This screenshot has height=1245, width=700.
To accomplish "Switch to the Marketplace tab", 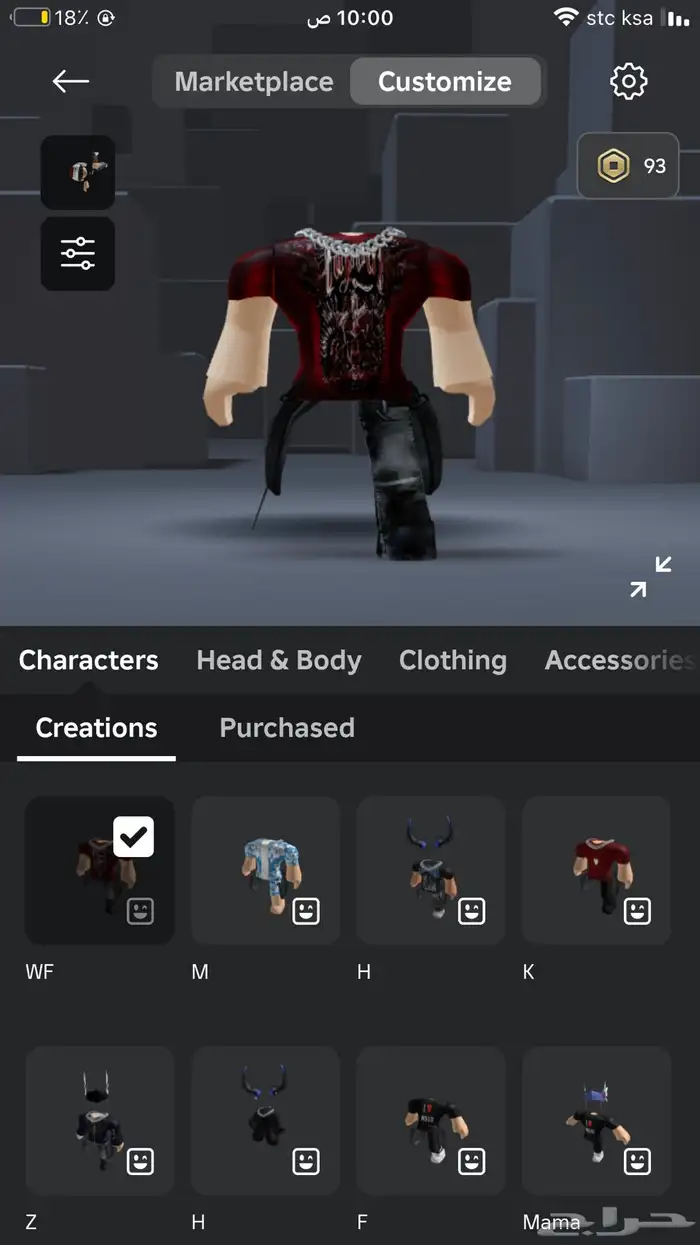I will coord(254,82).
